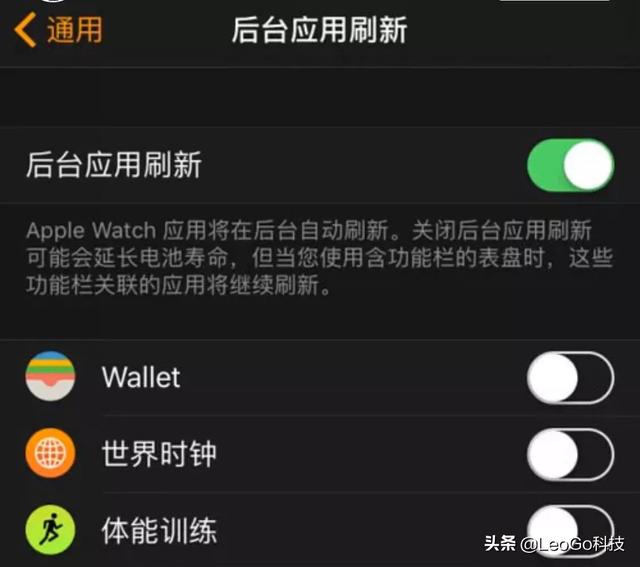Toggle the 世界时钟 refresh switch
This screenshot has height=567, width=640.
[x=570, y=455]
